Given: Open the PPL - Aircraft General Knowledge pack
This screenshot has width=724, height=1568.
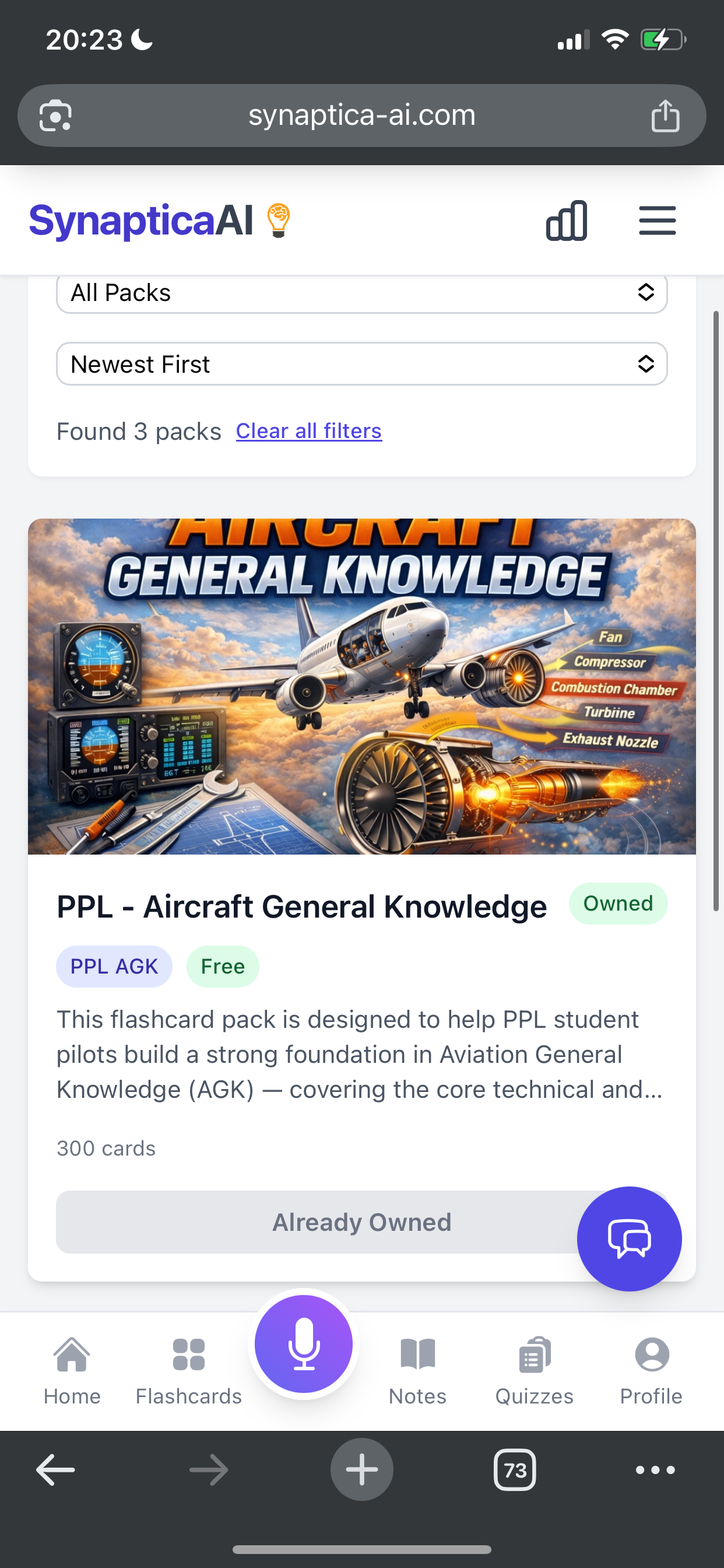Looking at the screenshot, I should [x=301, y=907].
